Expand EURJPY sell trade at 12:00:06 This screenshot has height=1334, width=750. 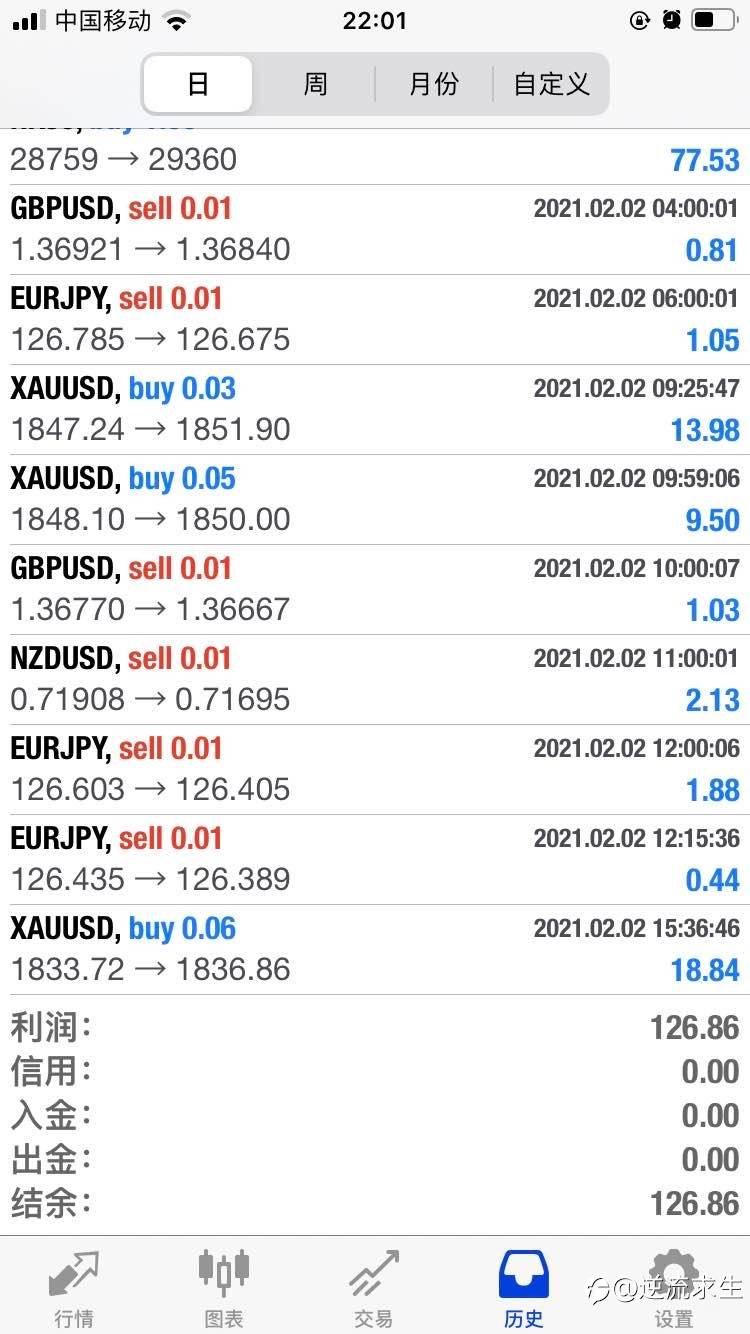click(x=375, y=770)
